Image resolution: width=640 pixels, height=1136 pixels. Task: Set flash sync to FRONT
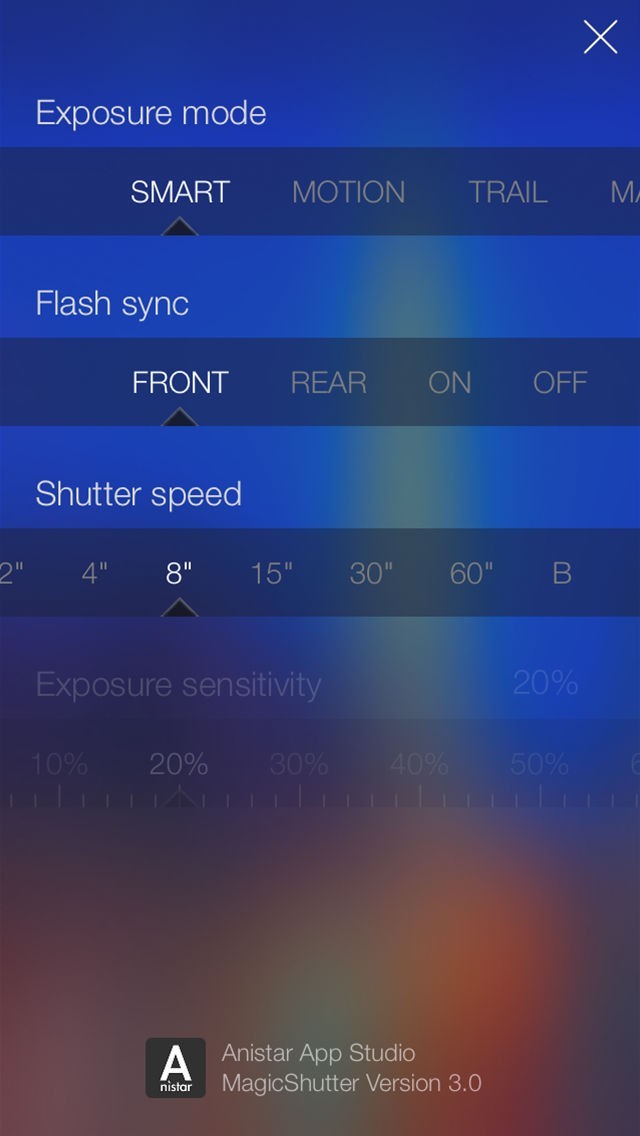coord(180,382)
